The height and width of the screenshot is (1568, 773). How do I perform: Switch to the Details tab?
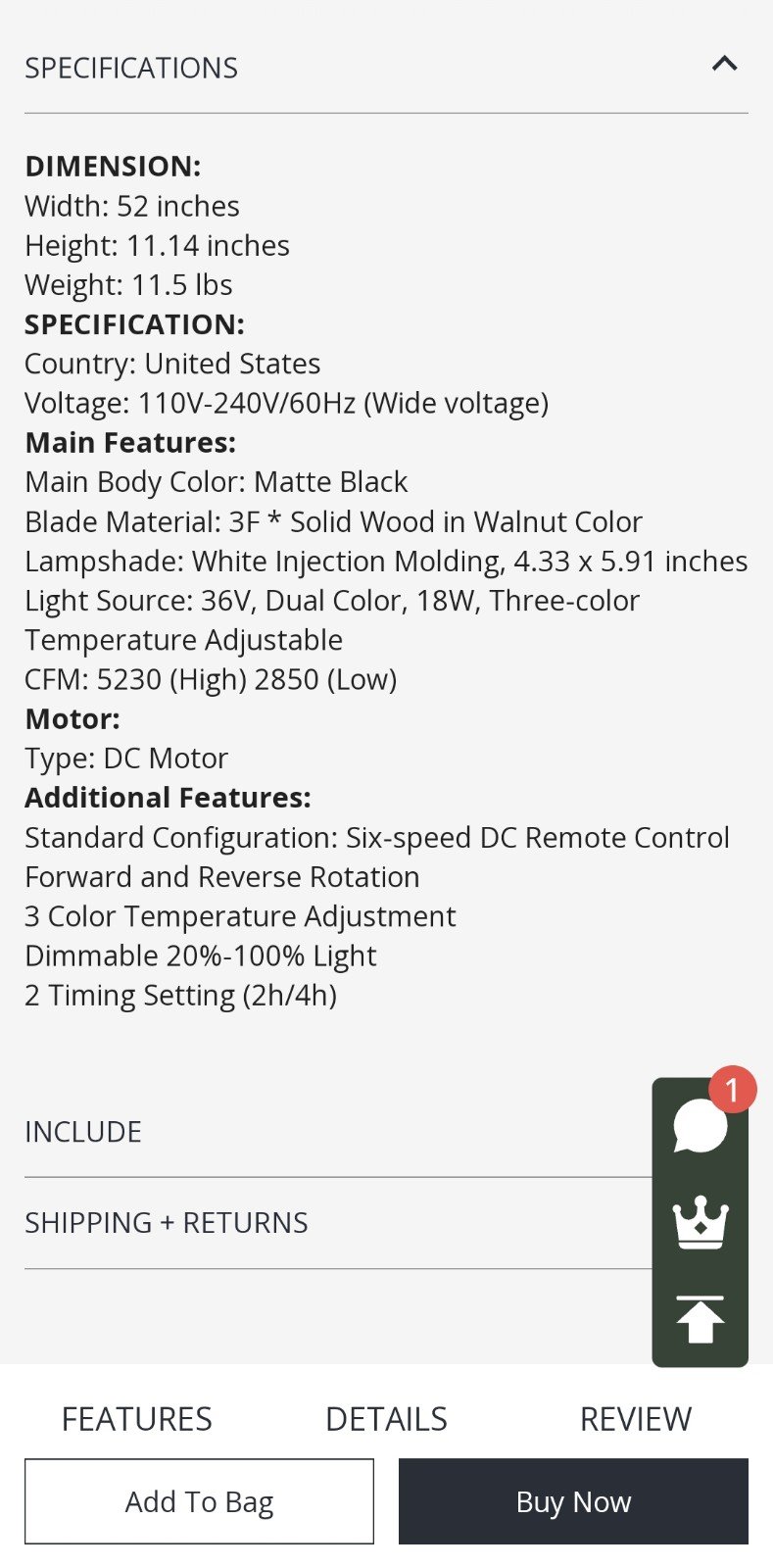click(386, 1419)
